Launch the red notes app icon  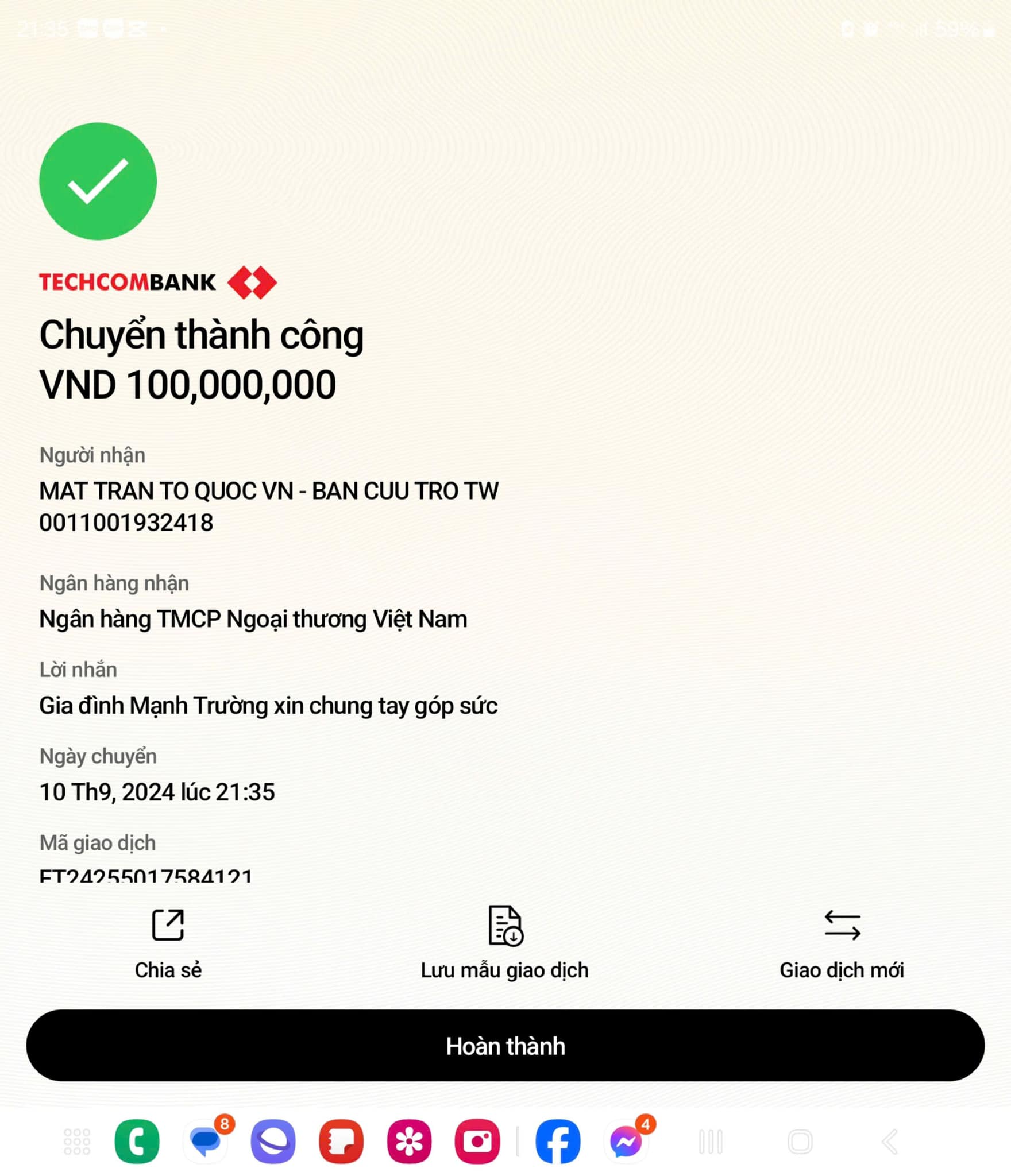pos(341,1142)
